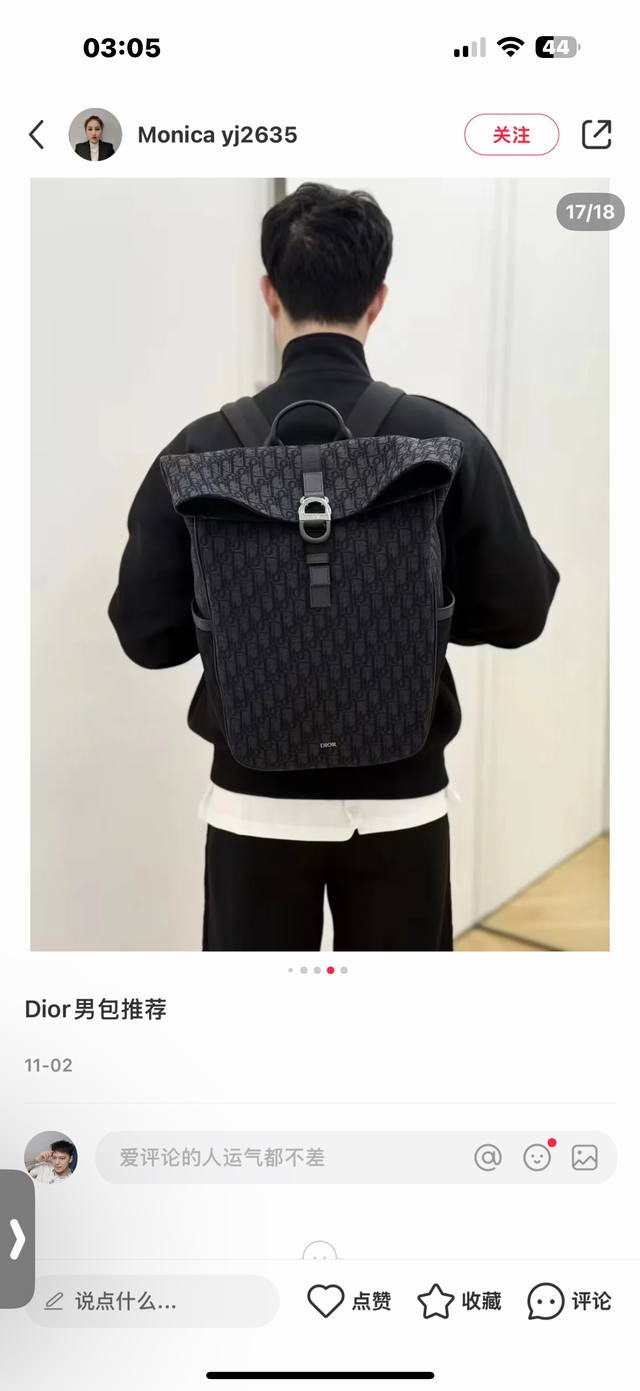
Task: Follow the author with the 关注 button
Action: click(511, 135)
